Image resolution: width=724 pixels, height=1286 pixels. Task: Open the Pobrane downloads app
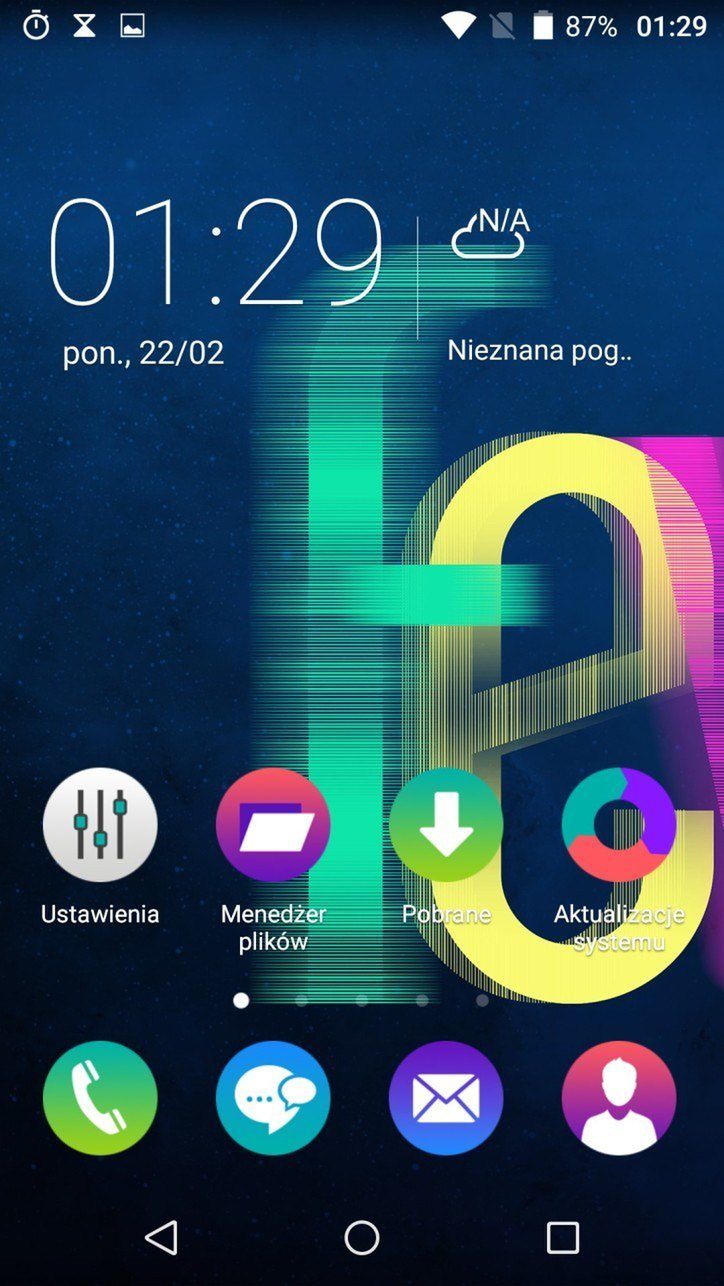click(446, 826)
